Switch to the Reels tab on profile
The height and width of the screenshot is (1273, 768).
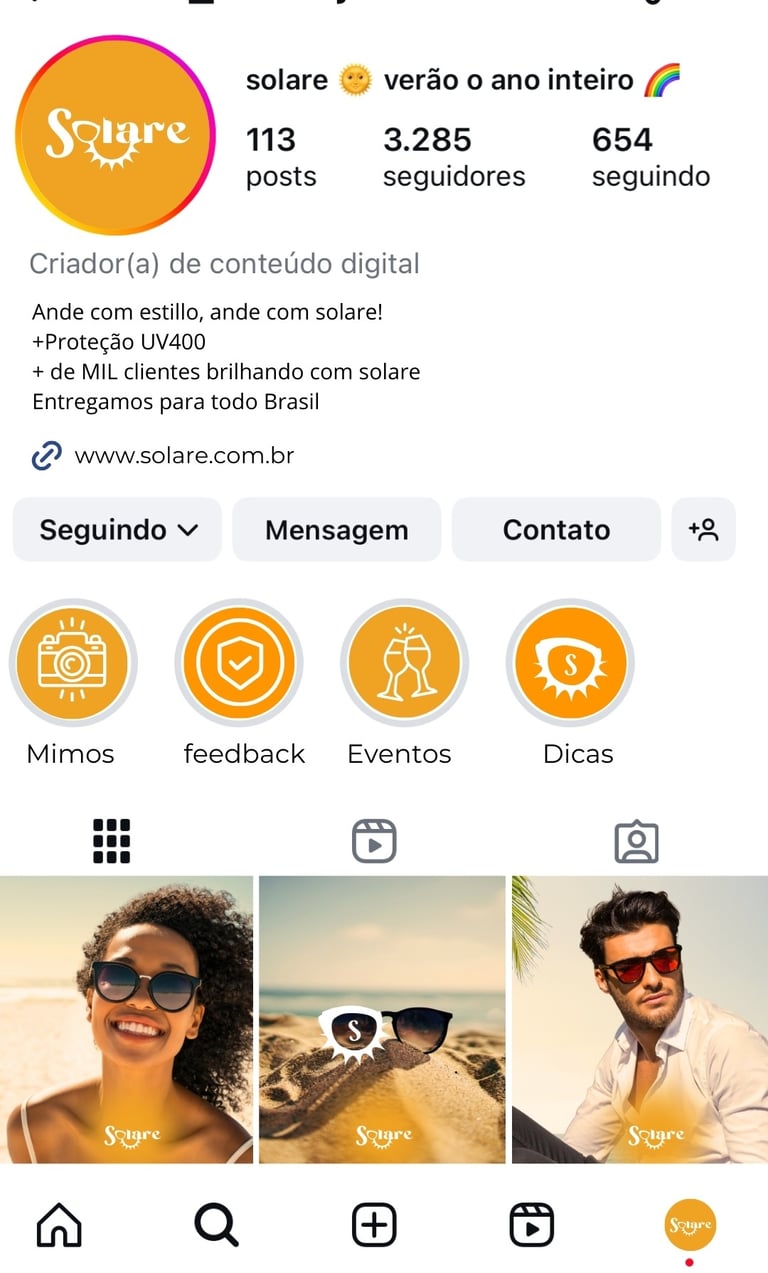(x=375, y=841)
